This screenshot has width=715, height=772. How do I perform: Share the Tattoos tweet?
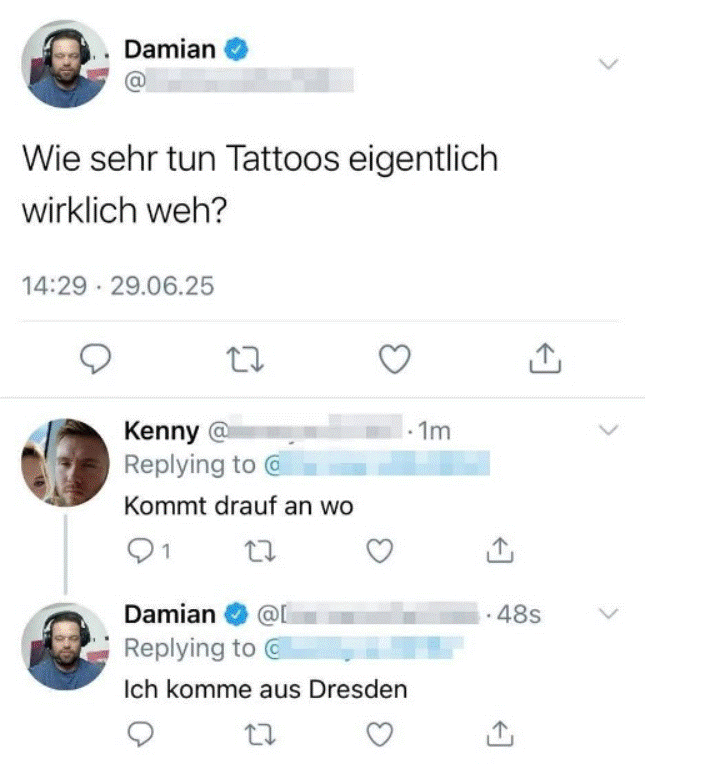(541, 357)
